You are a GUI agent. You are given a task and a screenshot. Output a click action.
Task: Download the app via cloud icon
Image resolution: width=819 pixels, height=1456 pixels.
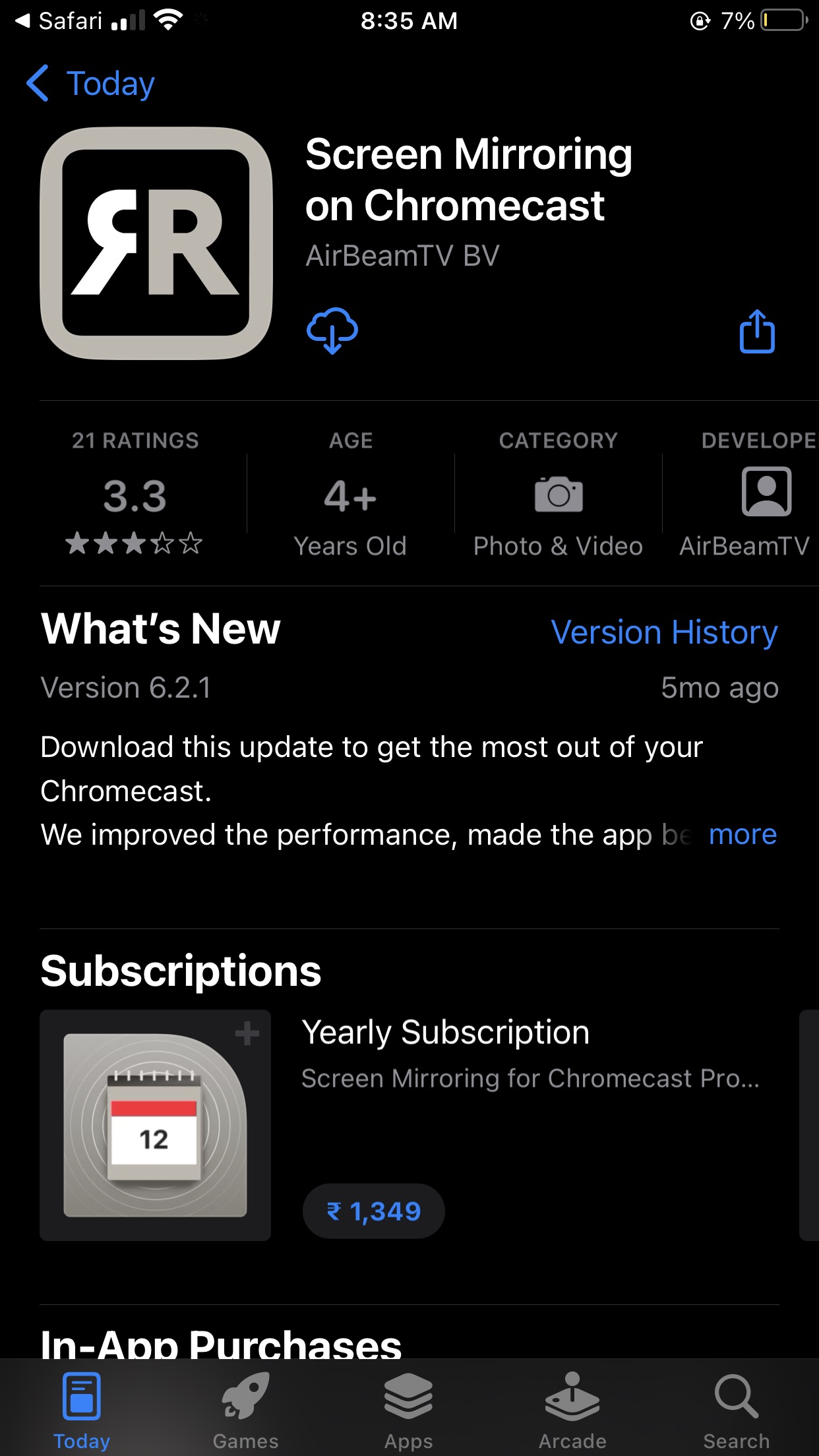pos(332,331)
